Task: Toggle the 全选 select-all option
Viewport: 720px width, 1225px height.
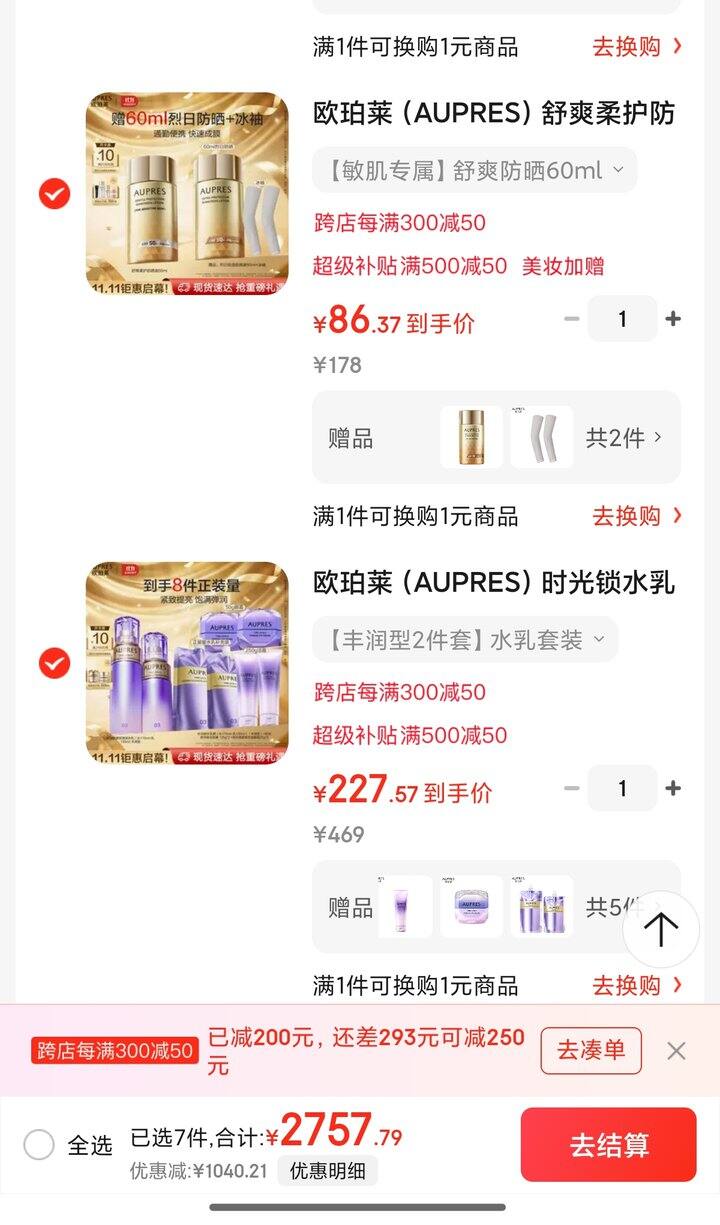Action: point(39,1145)
